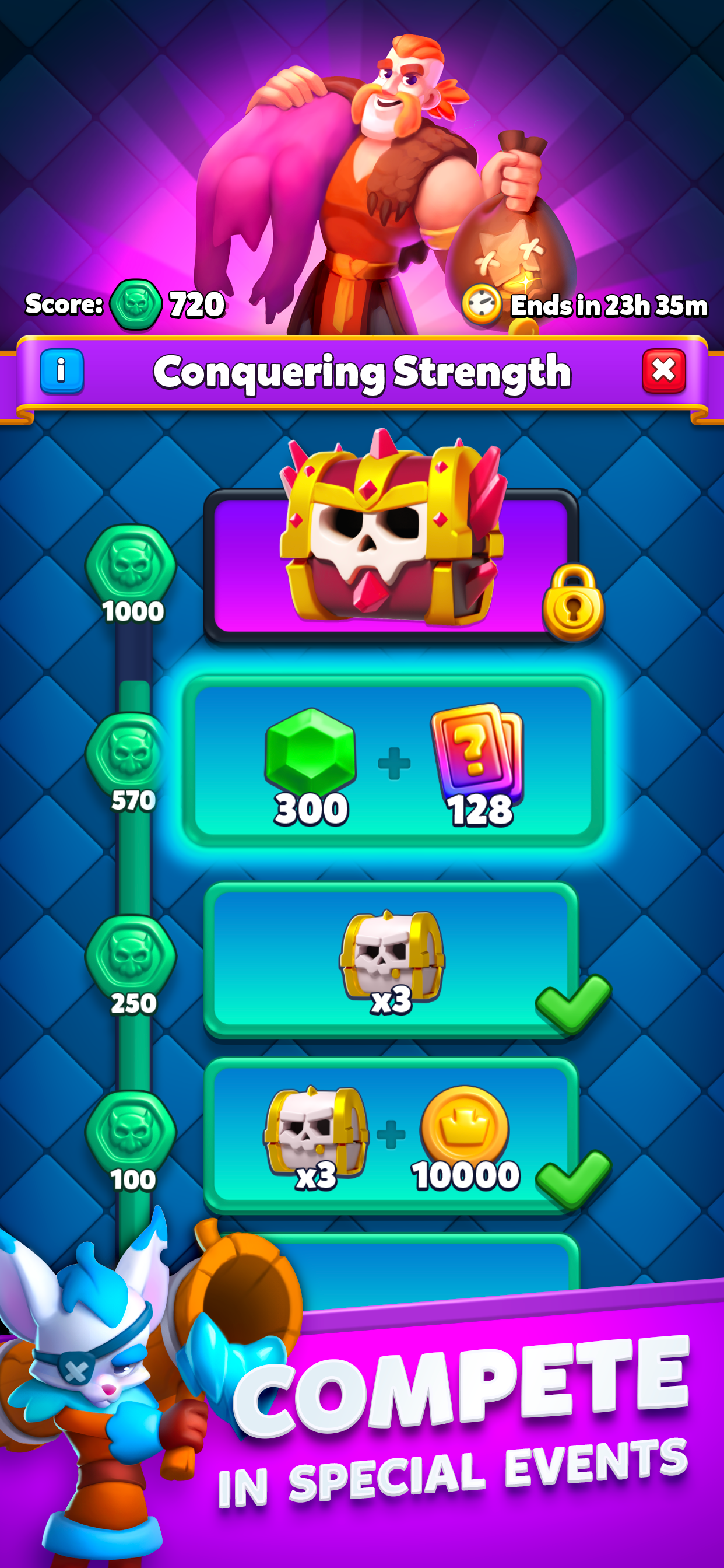Viewport: 724px width, 1568px height.
Task: Close the Conquering Strength event screen
Action: click(663, 369)
